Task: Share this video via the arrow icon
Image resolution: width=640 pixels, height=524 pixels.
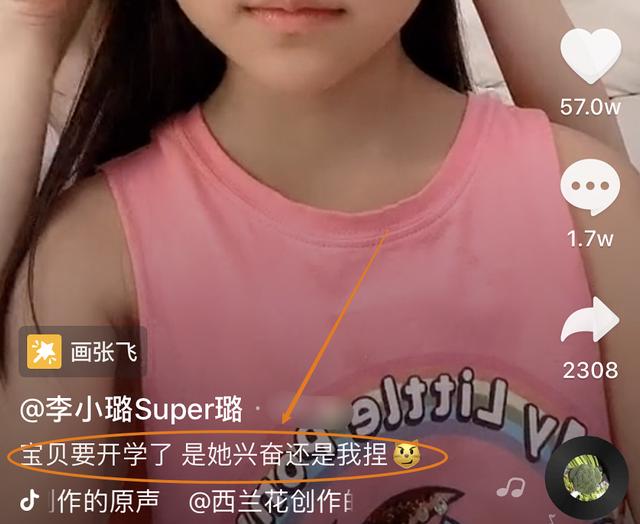Action: pos(590,323)
